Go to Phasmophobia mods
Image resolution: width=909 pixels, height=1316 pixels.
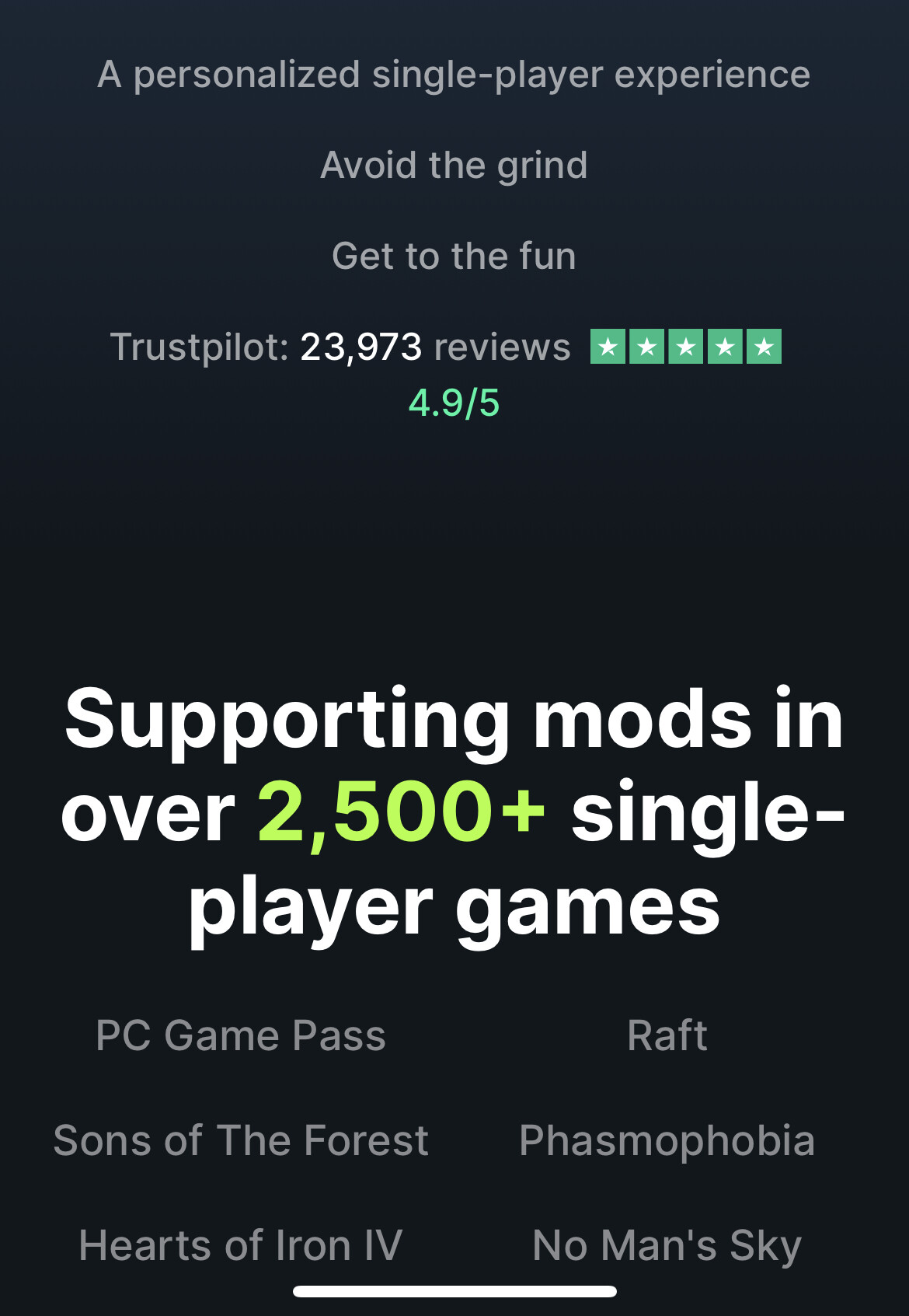pyautogui.click(x=667, y=1140)
